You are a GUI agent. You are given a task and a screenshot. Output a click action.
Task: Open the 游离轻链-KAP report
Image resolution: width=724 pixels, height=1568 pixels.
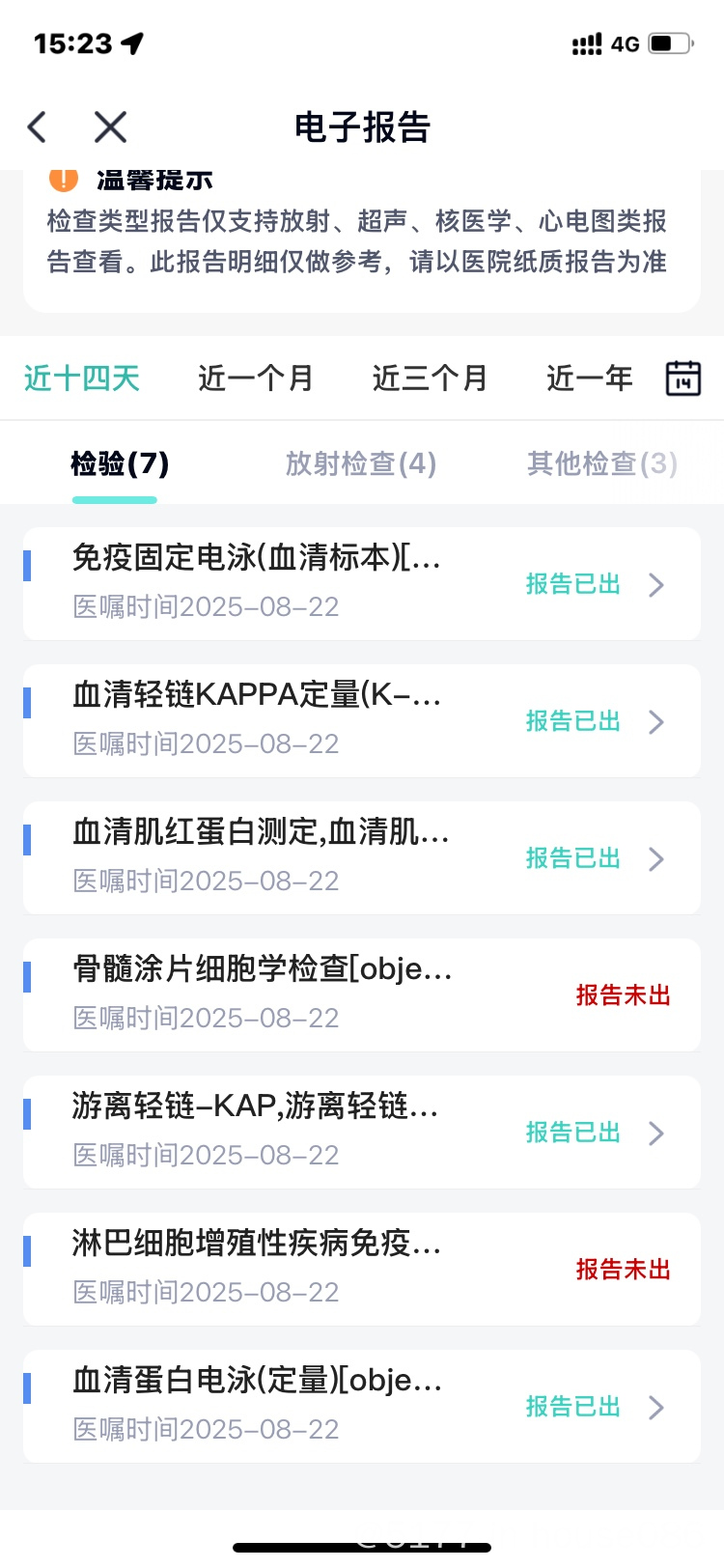[x=362, y=1132]
